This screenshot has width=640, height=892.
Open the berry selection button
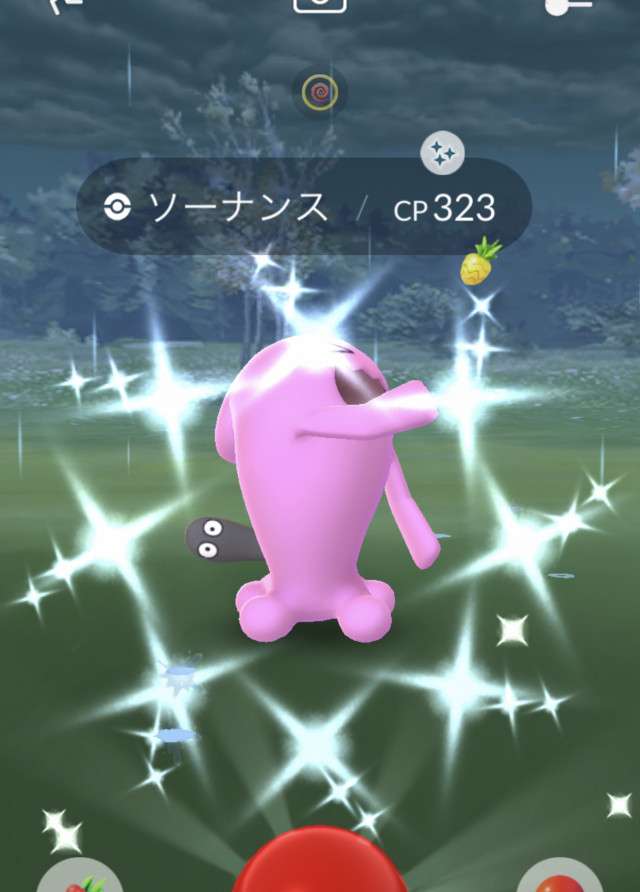80,877
